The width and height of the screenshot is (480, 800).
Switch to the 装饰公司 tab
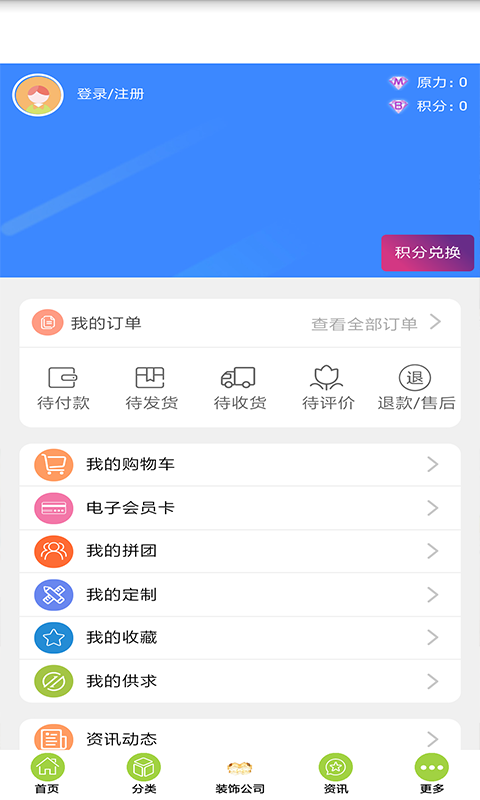[x=240, y=777]
